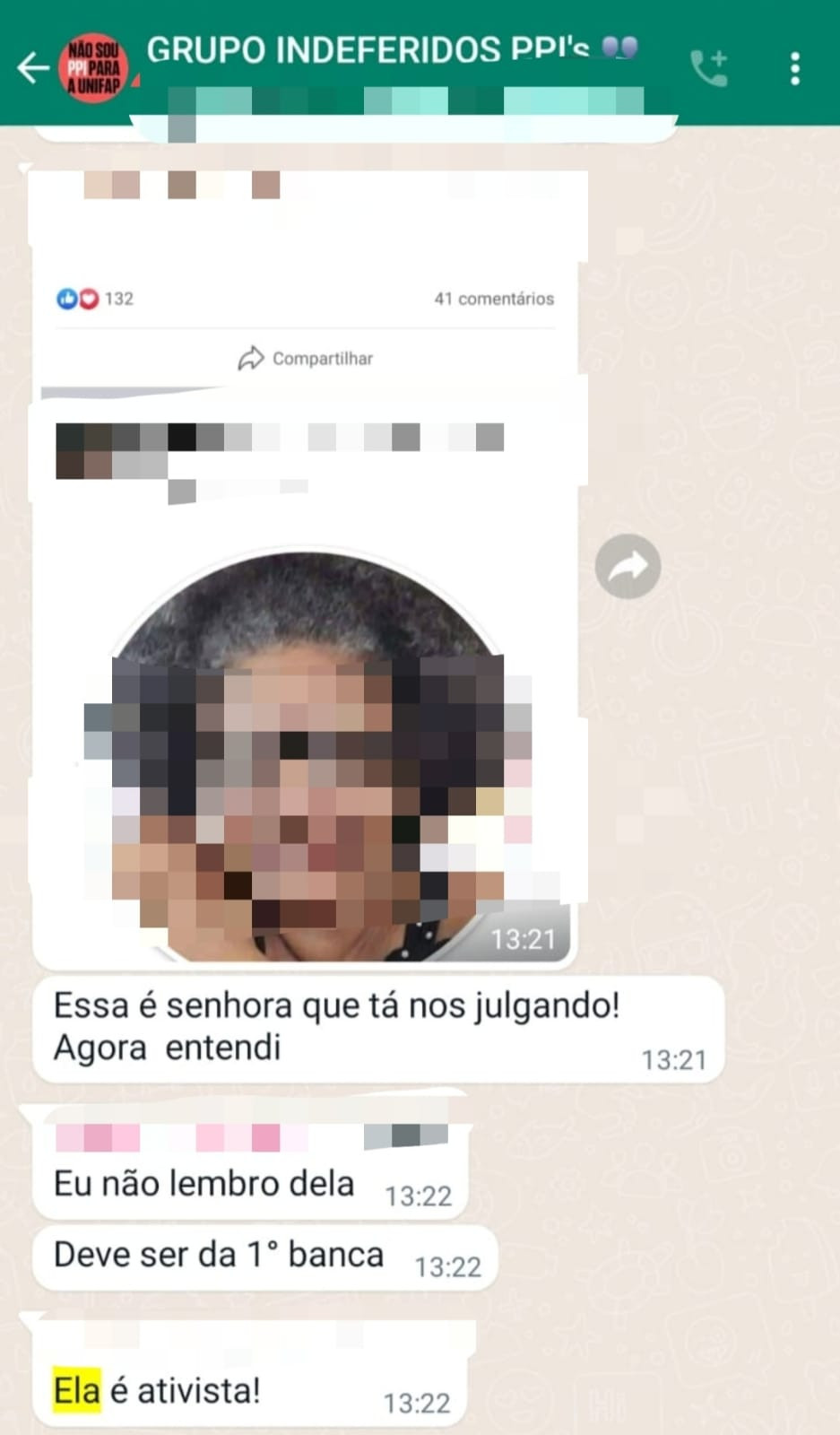Screen dimensions: 840x1435
Task: Start a group call
Action: (709, 68)
